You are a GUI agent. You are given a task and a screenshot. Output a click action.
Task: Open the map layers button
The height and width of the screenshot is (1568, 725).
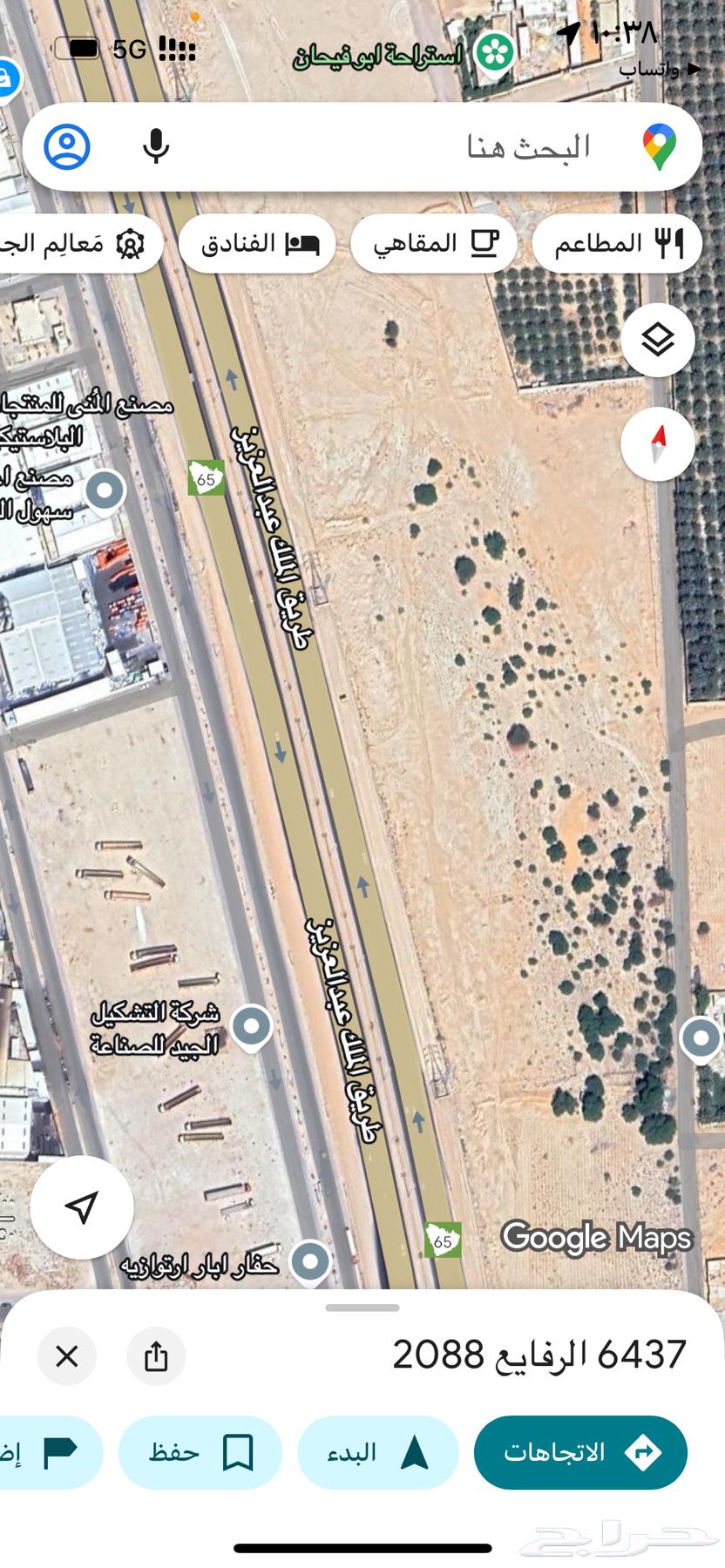point(658,340)
